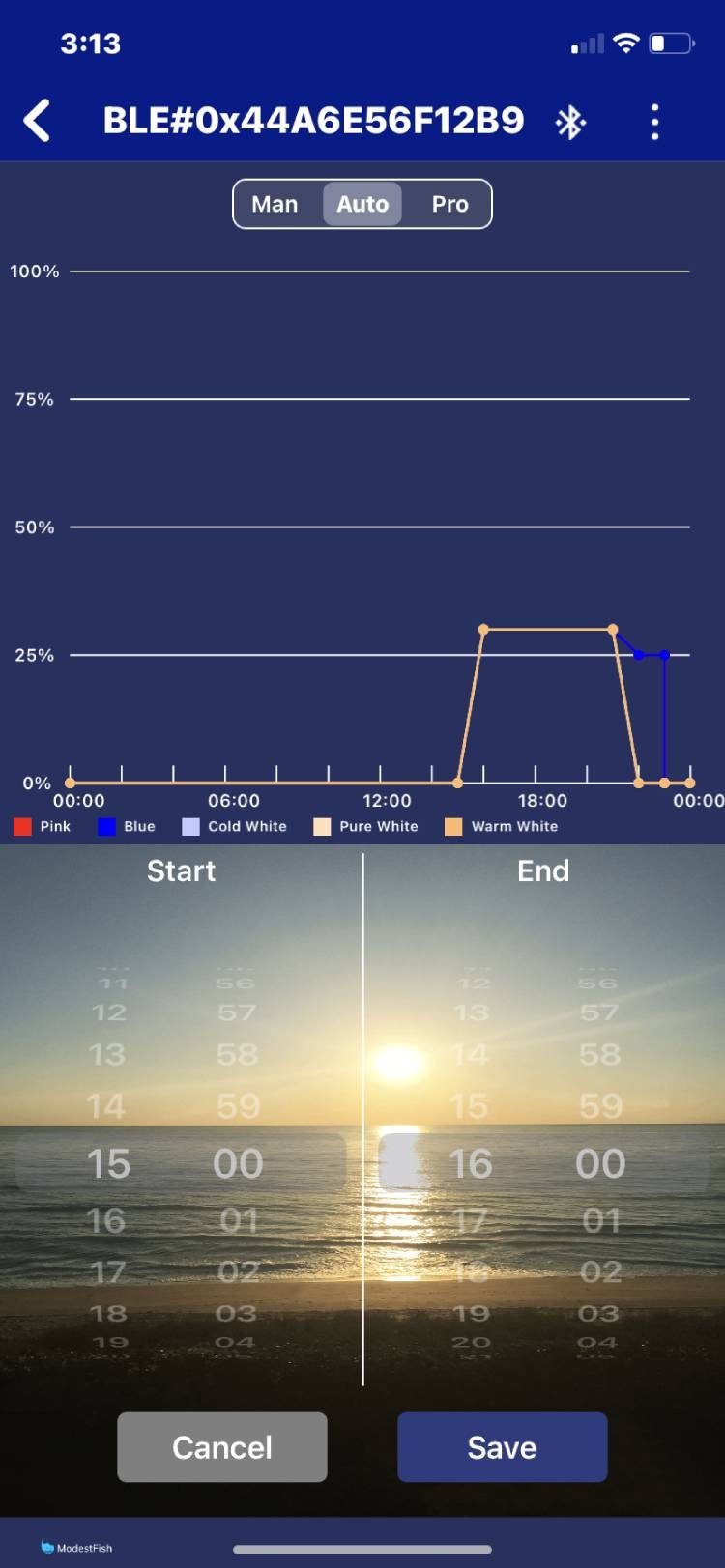Image resolution: width=725 pixels, height=1568 pixels.
Task: Select hour 16 in the Start picker
Action: (107, 1220)
